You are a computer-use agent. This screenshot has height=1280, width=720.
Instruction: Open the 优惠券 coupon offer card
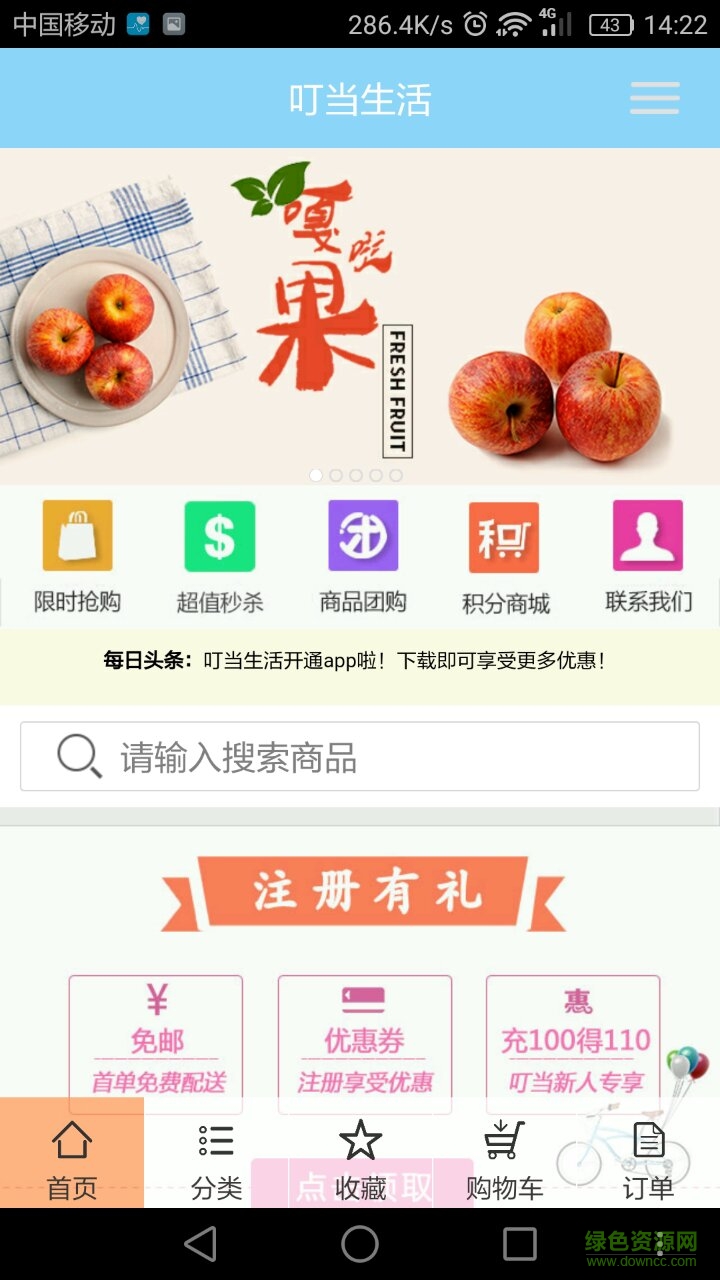[365, 1038]
